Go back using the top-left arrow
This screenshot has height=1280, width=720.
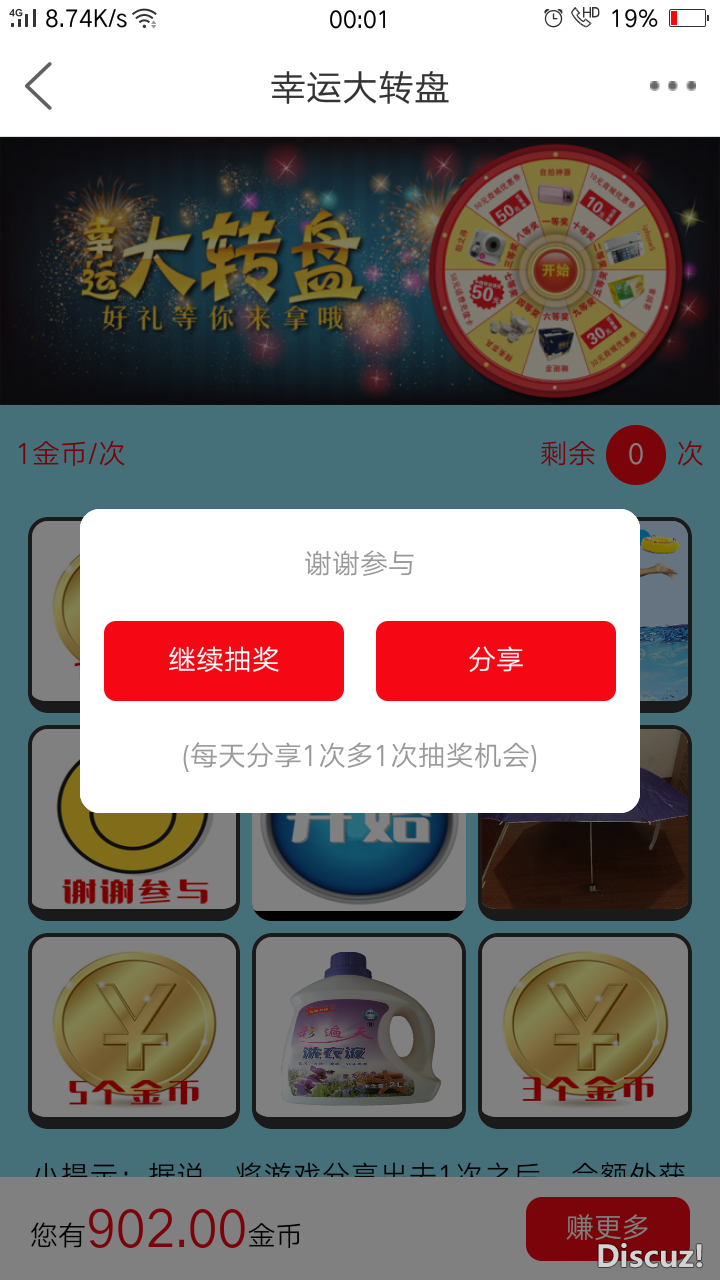39,86
